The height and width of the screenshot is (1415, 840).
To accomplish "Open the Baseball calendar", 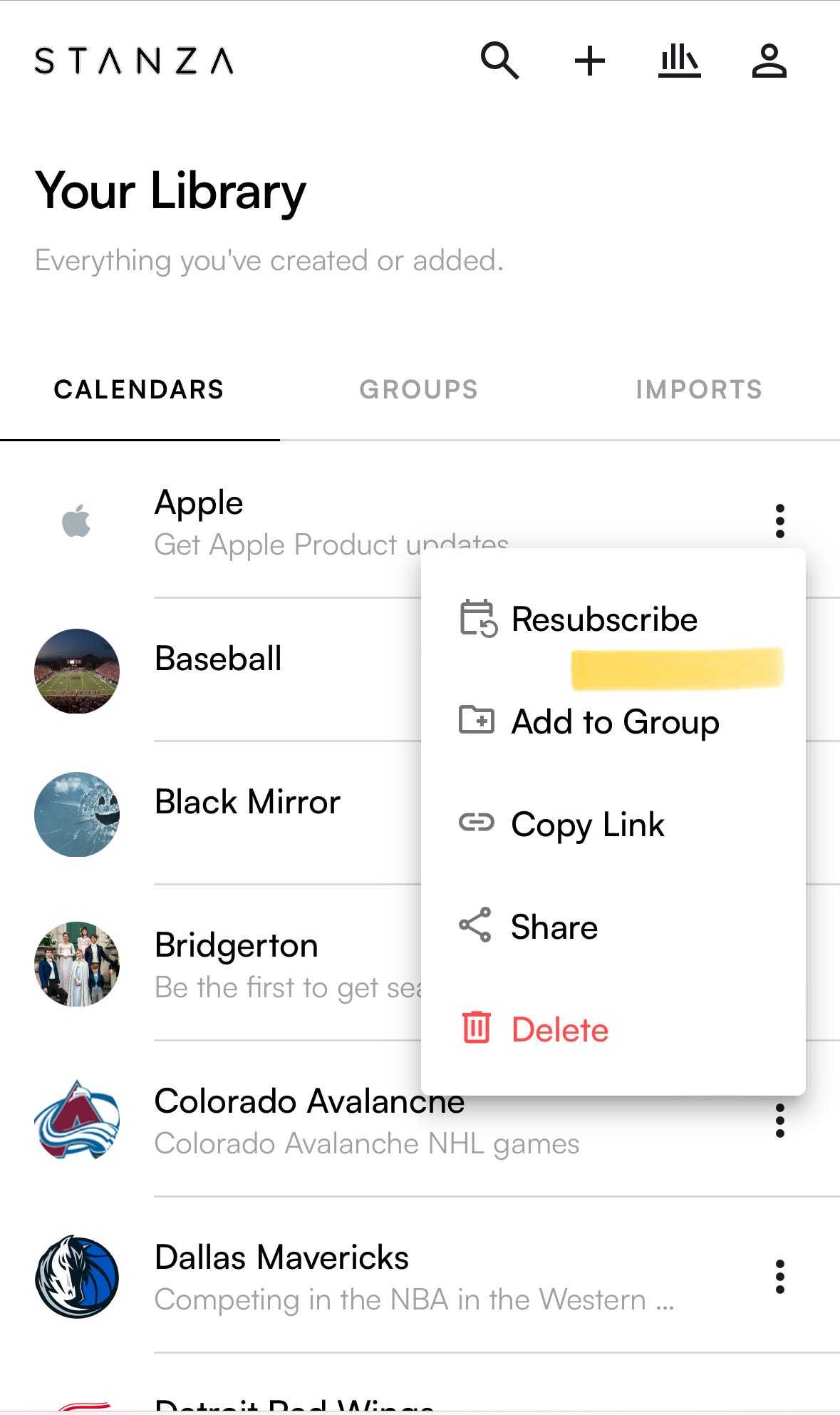I will 218,659.
